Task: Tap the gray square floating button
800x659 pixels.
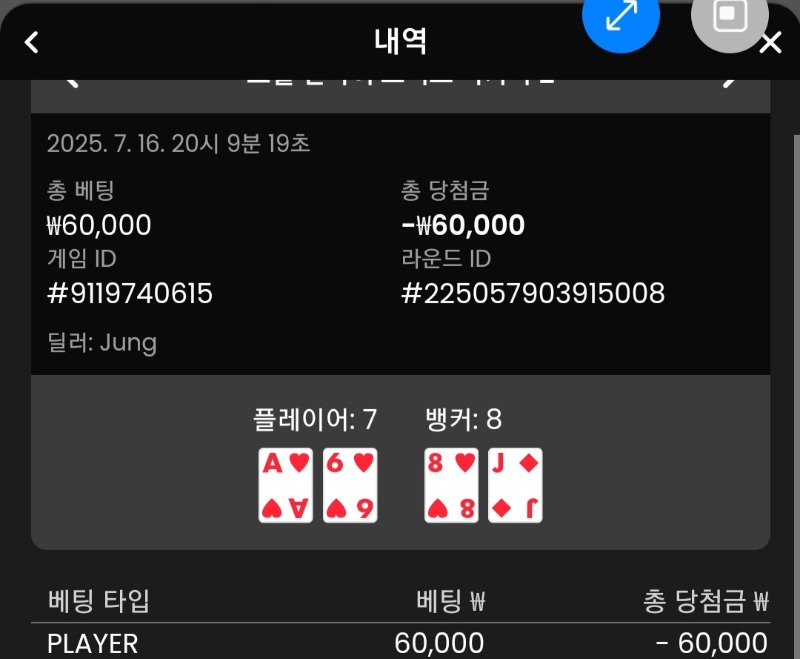Action: pyautogui.click(x=729, y=16)
